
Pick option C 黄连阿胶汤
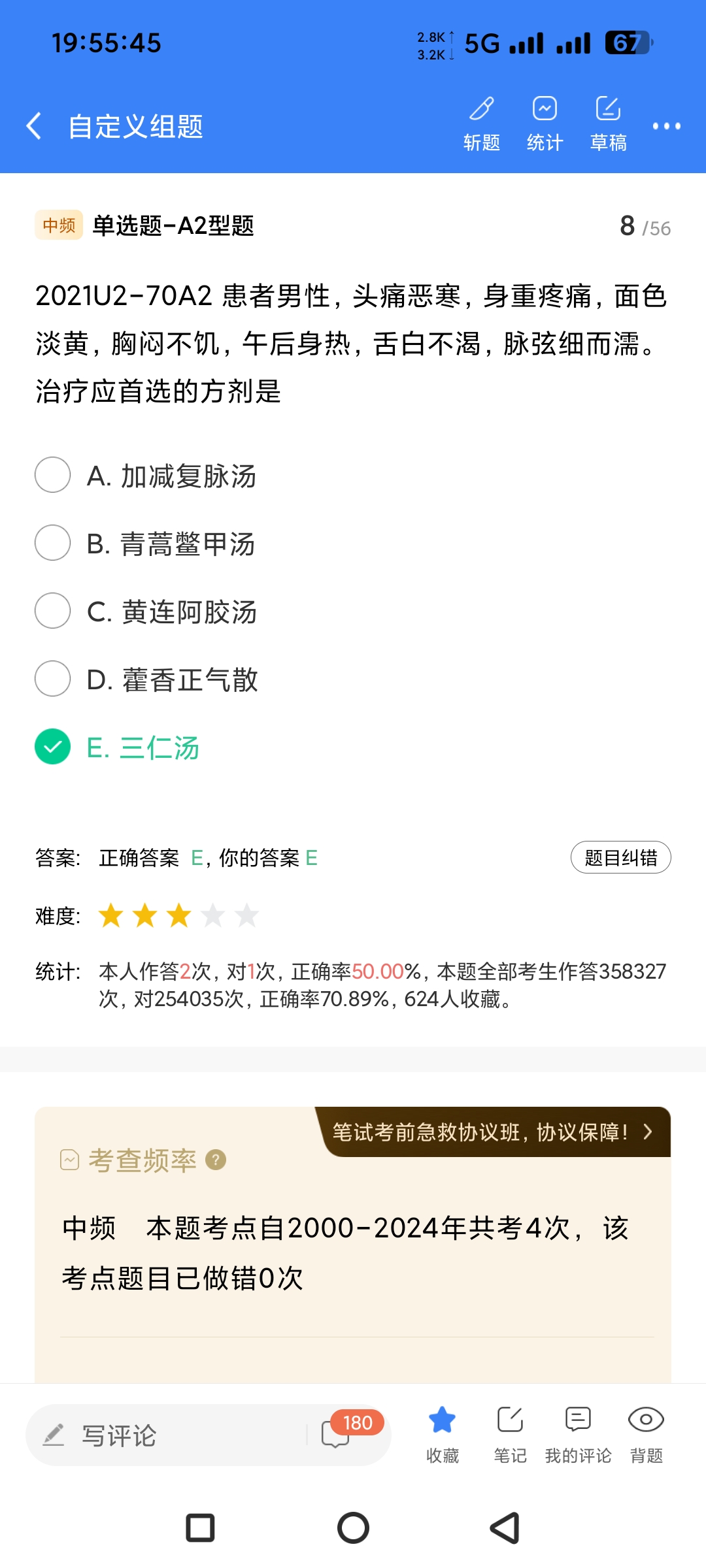tap(53, 611)
